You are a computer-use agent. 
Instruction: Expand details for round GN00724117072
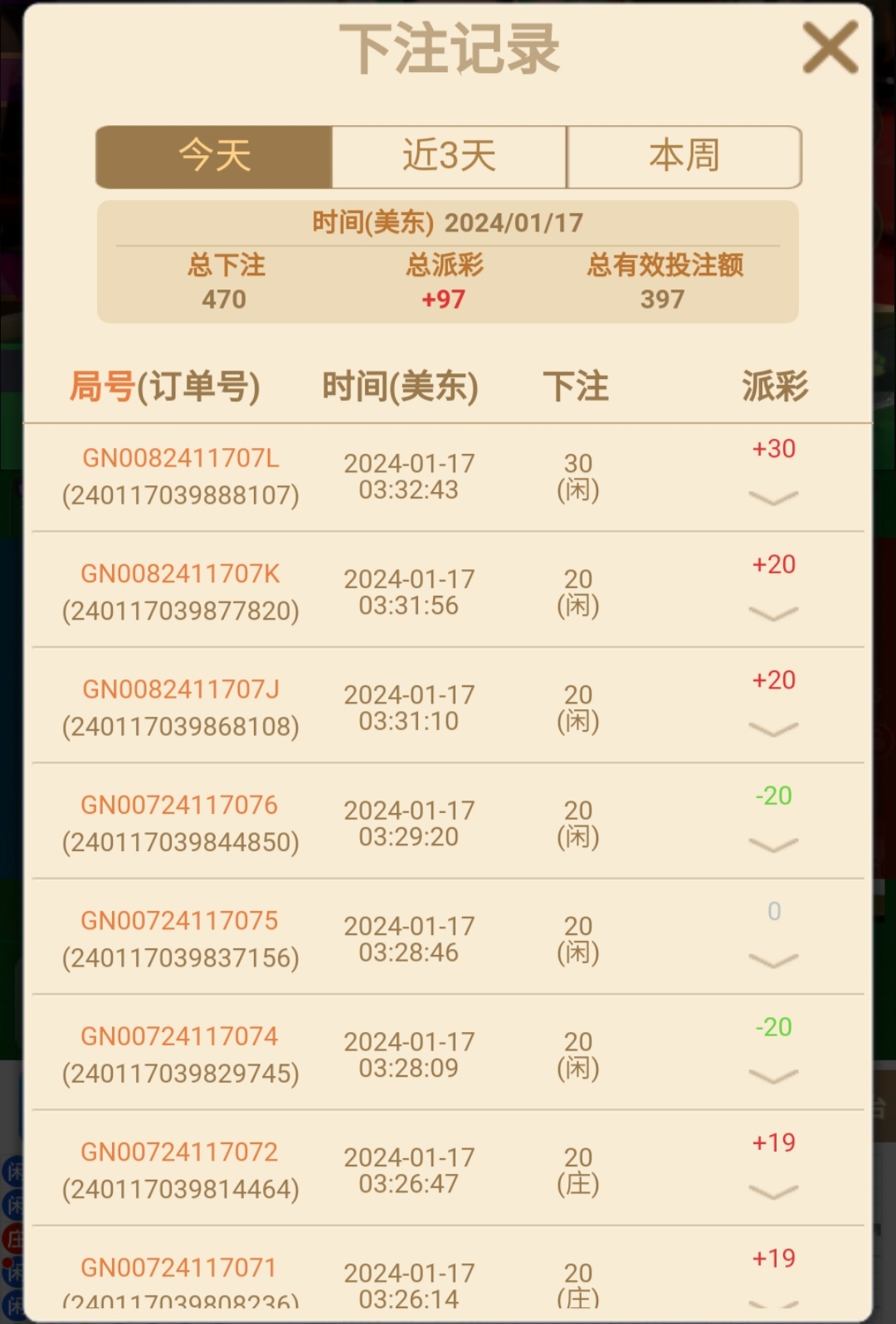point(773,1192)
